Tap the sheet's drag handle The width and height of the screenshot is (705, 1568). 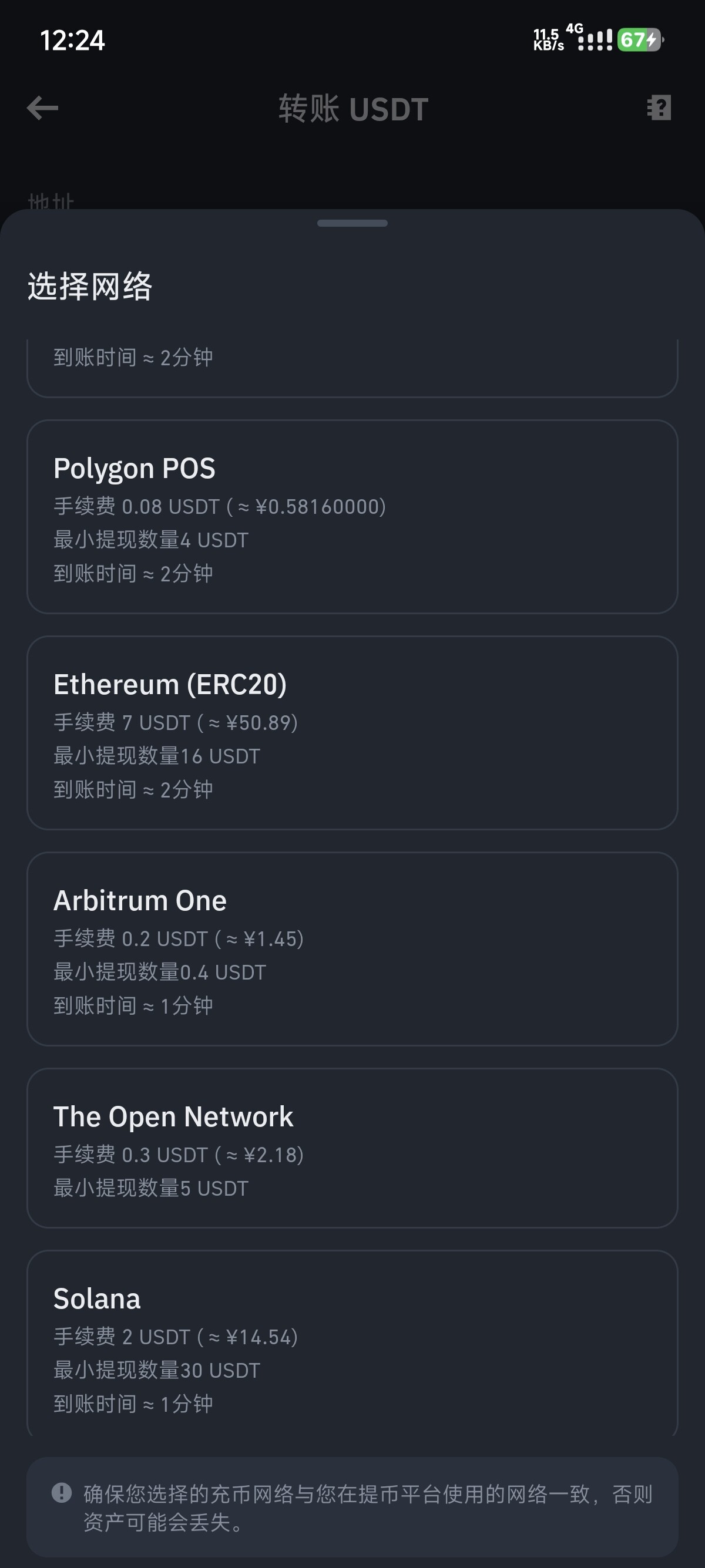[352, 223]
